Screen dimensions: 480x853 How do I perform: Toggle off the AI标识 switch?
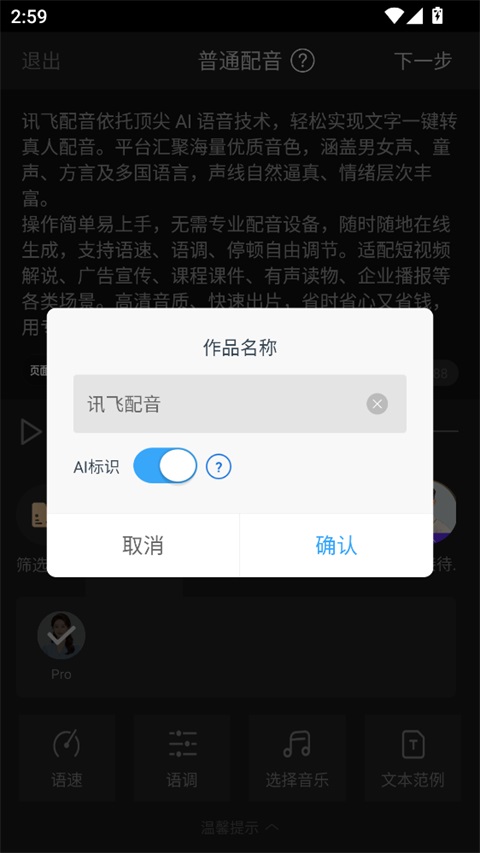(165, 466)
